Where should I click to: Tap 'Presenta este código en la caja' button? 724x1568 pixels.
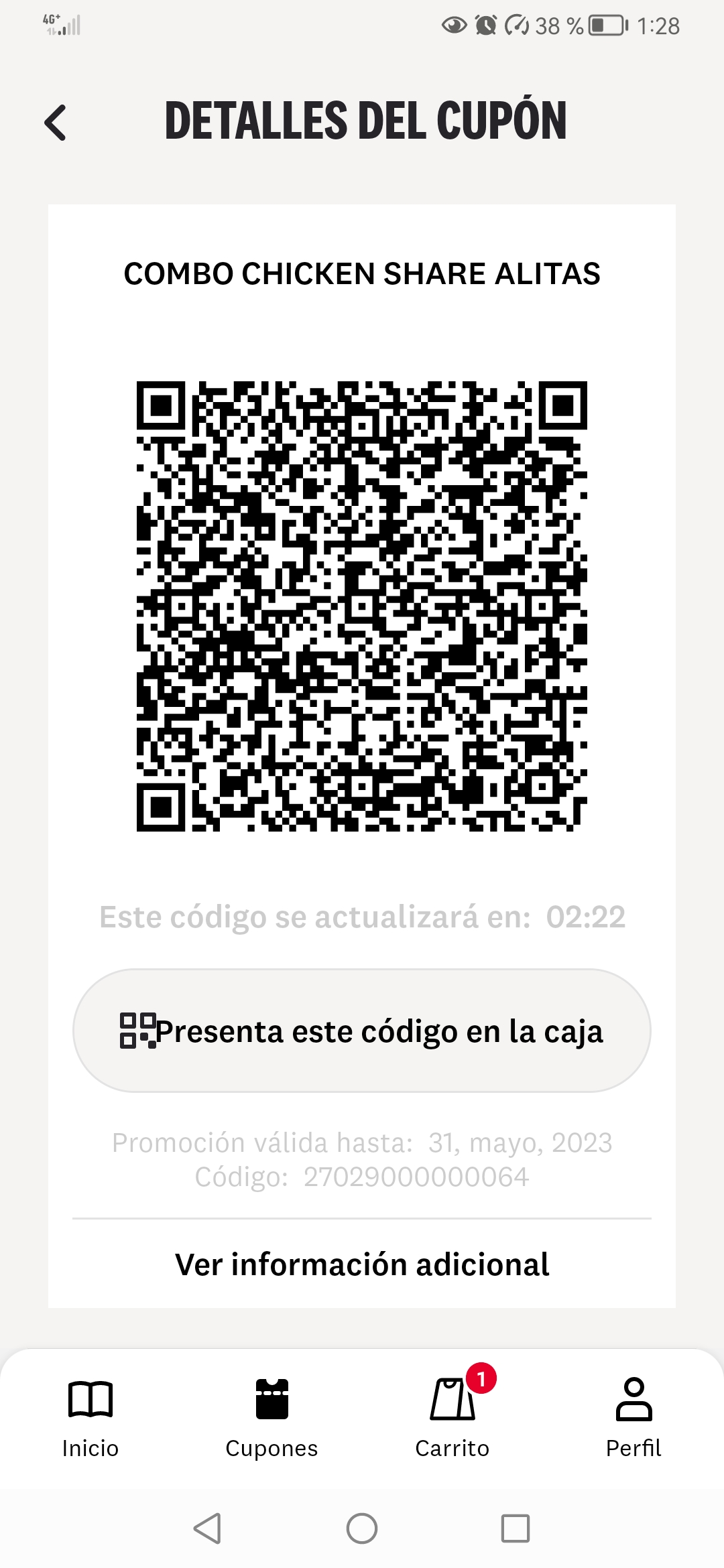click(362, 1031)
